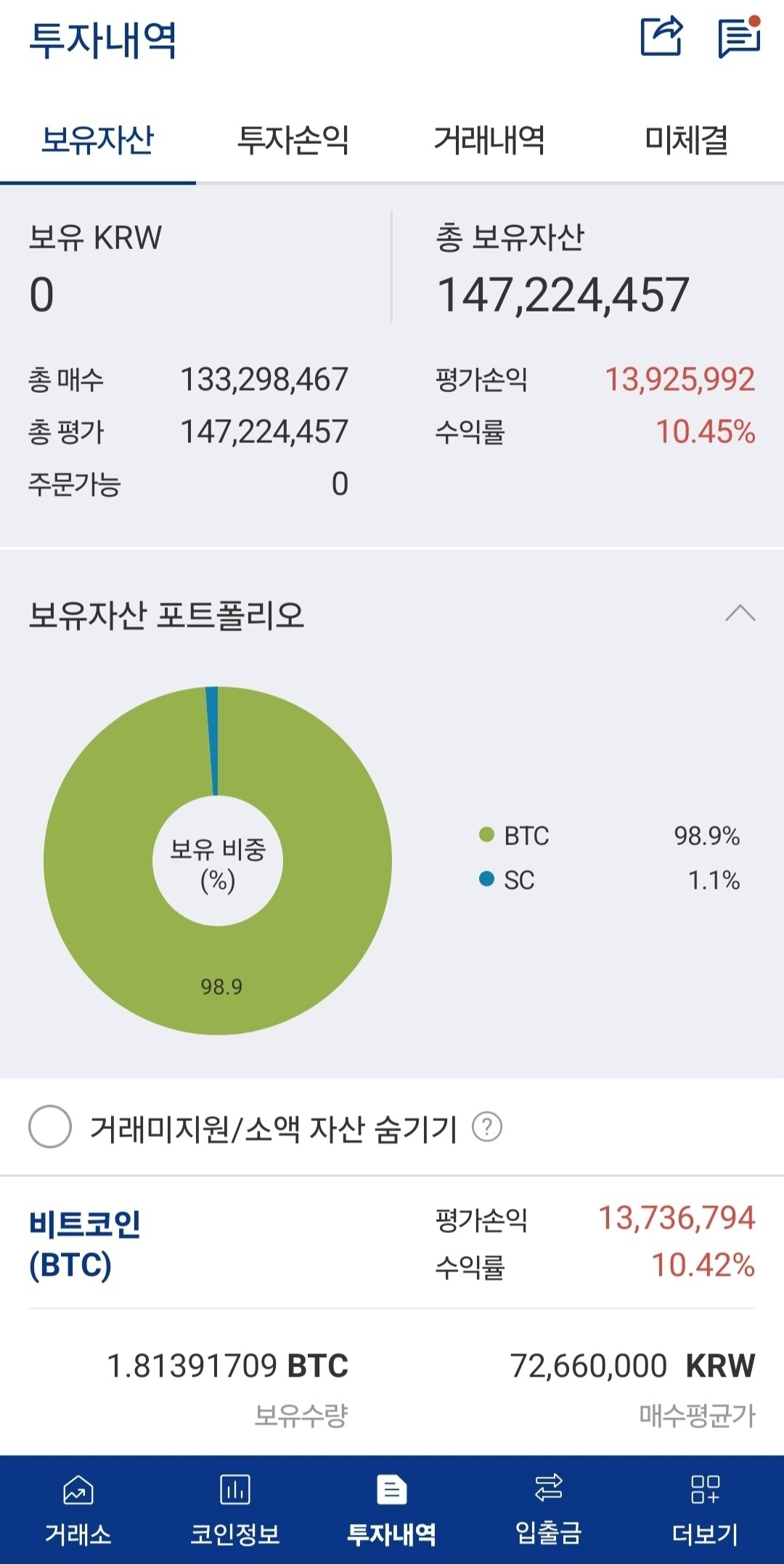
Task: Click the help question mark icon
Action: click(x=488, y=1126)
